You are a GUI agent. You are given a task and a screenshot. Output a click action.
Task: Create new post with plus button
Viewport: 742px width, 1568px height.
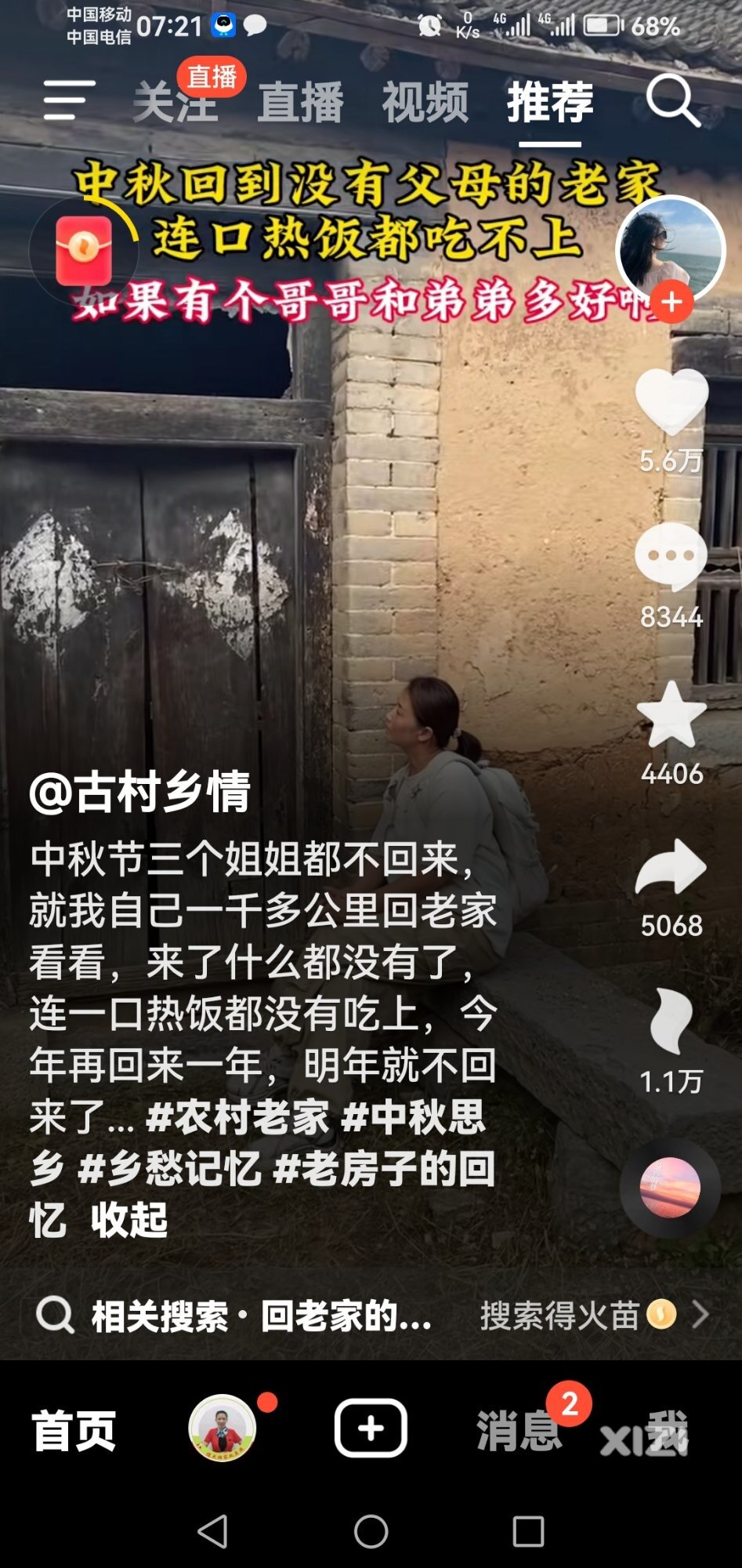tap(371, 1428)
